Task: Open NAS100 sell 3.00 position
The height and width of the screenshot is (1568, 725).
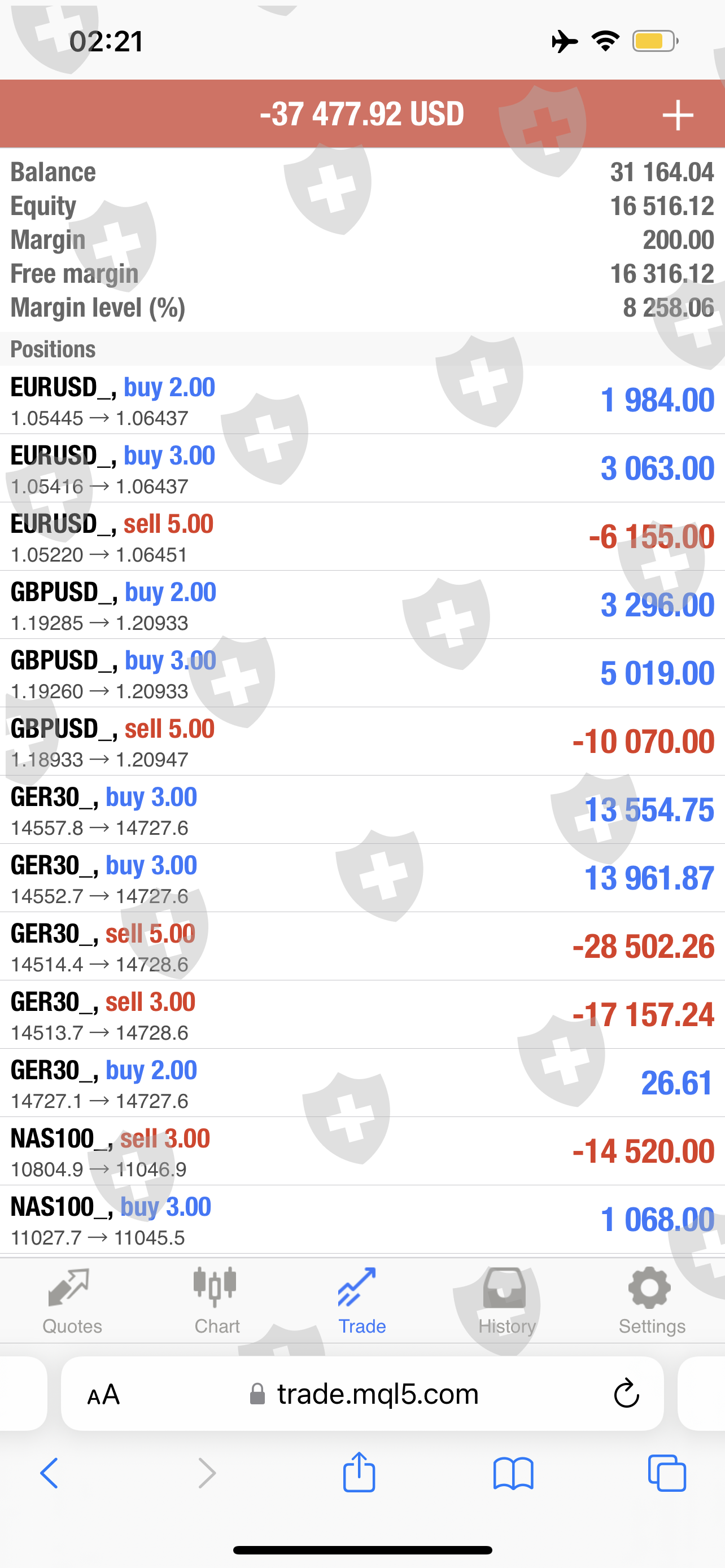Action: (362, 1151)
